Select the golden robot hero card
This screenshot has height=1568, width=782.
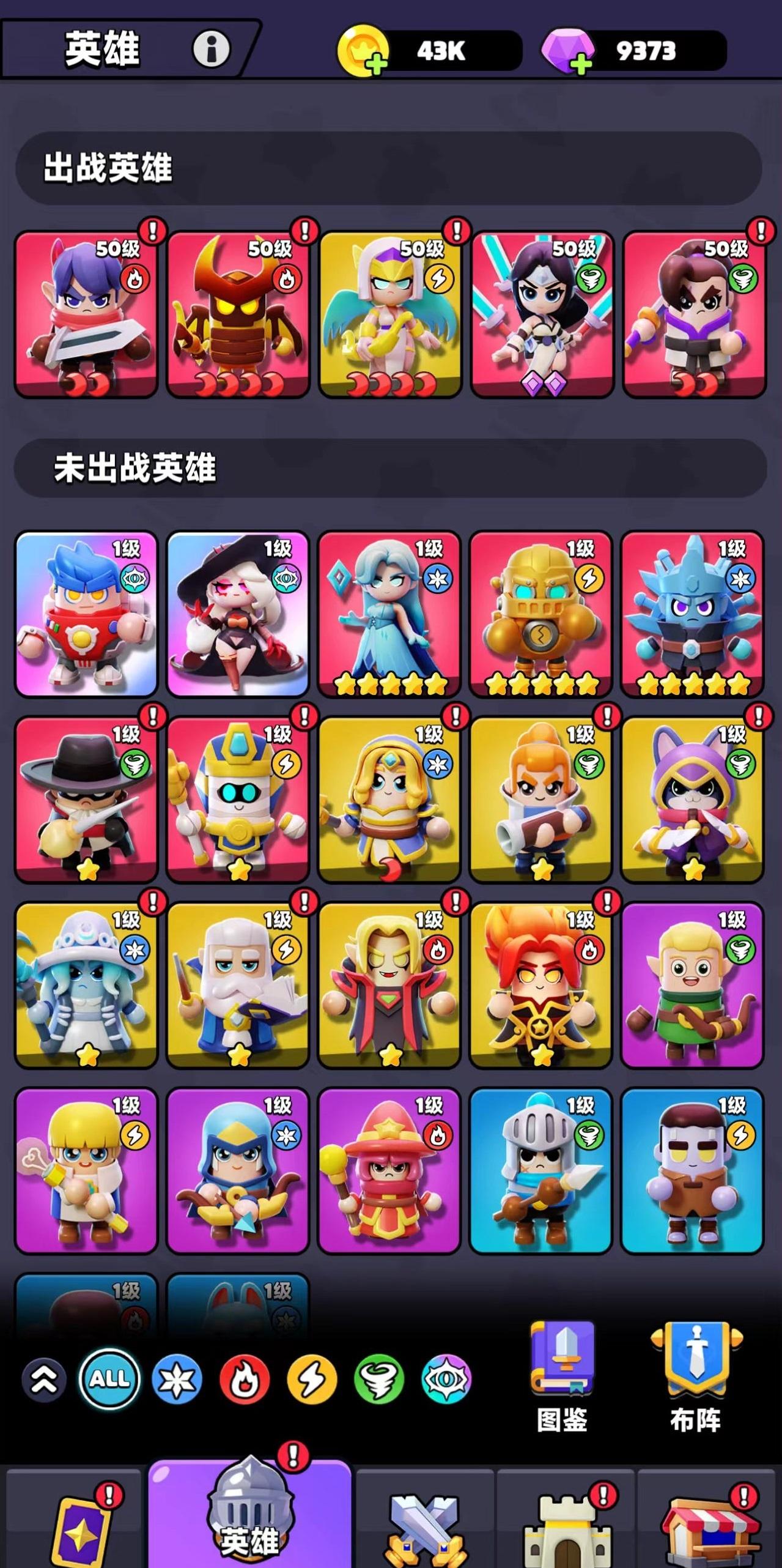(x=540, y=614)
